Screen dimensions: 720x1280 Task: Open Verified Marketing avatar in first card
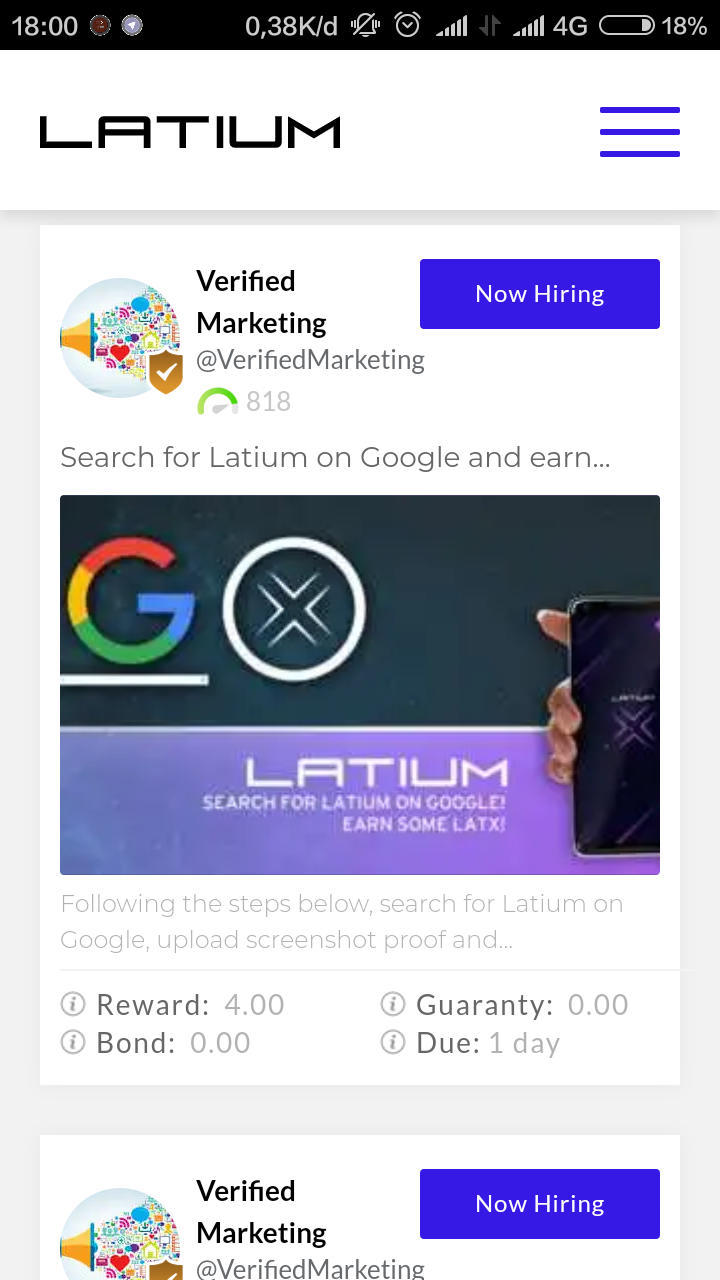121,338
